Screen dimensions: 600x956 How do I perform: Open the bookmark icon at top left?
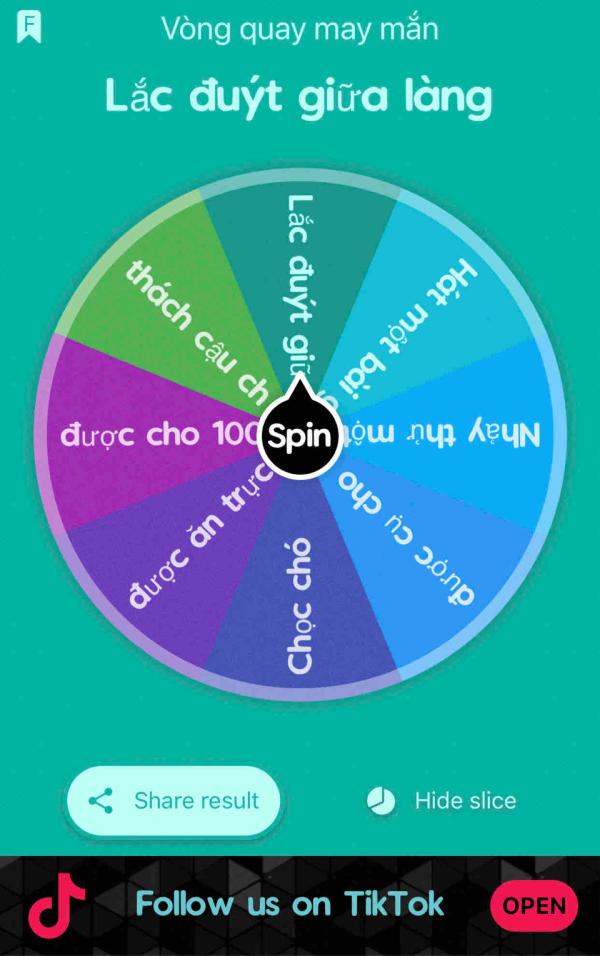[29, 27]
